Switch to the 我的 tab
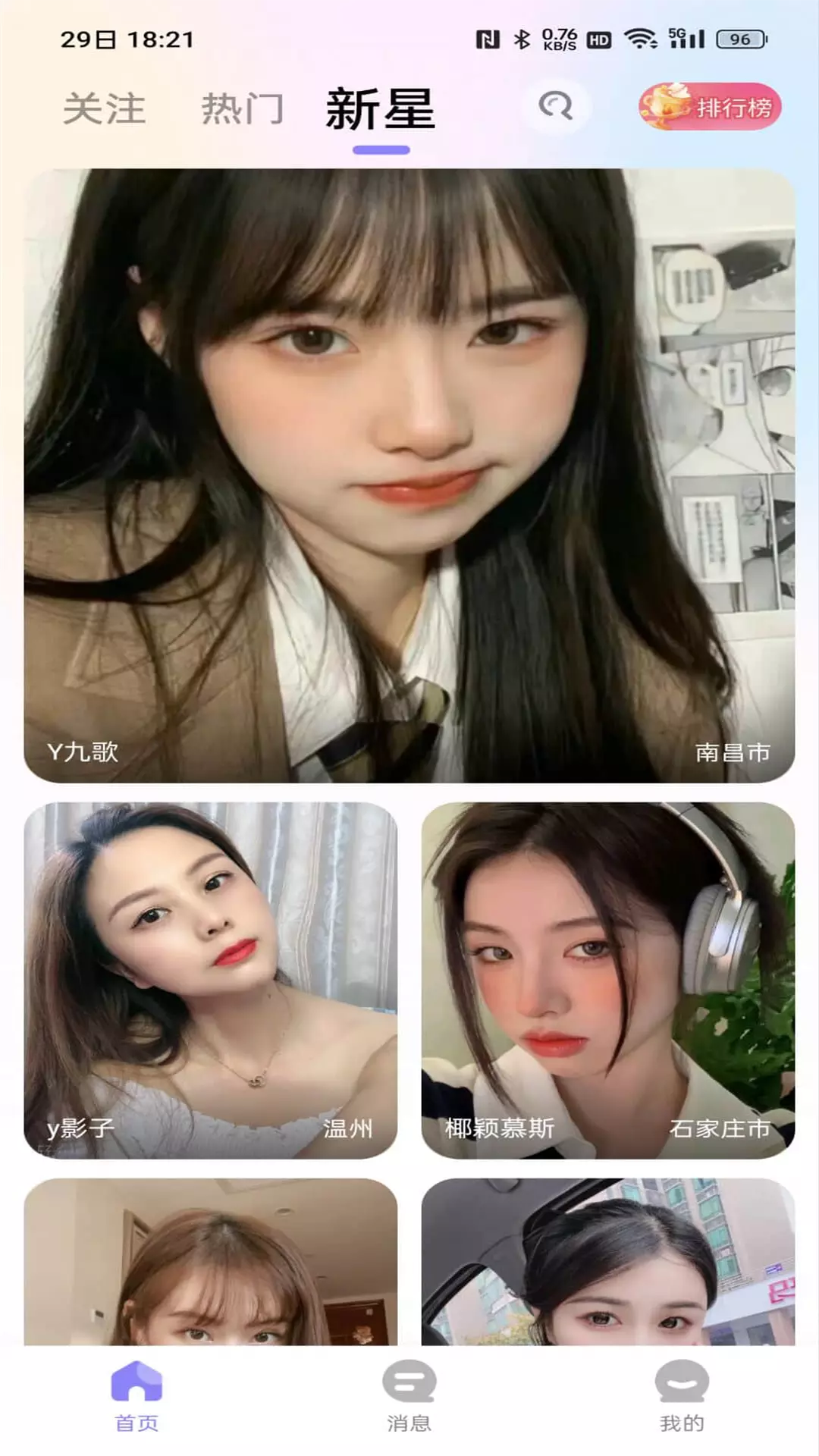 682,1396
